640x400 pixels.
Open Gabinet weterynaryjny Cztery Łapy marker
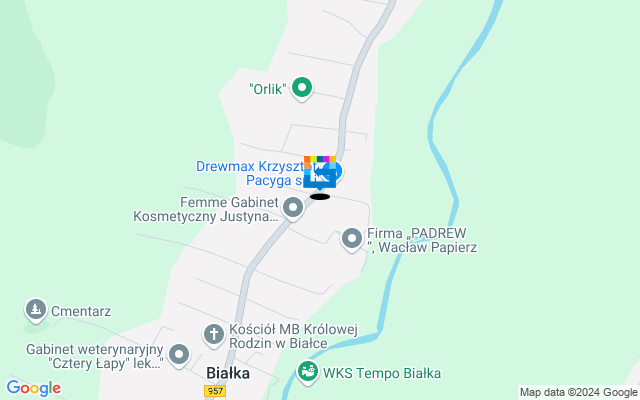point(179,354)
